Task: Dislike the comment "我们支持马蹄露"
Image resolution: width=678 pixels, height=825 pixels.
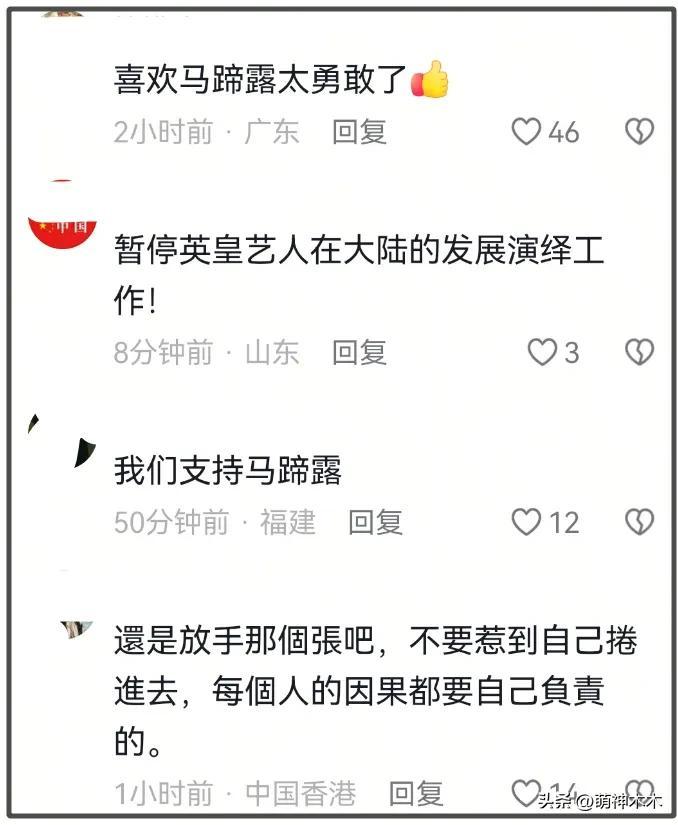Action: pos(639,522)
